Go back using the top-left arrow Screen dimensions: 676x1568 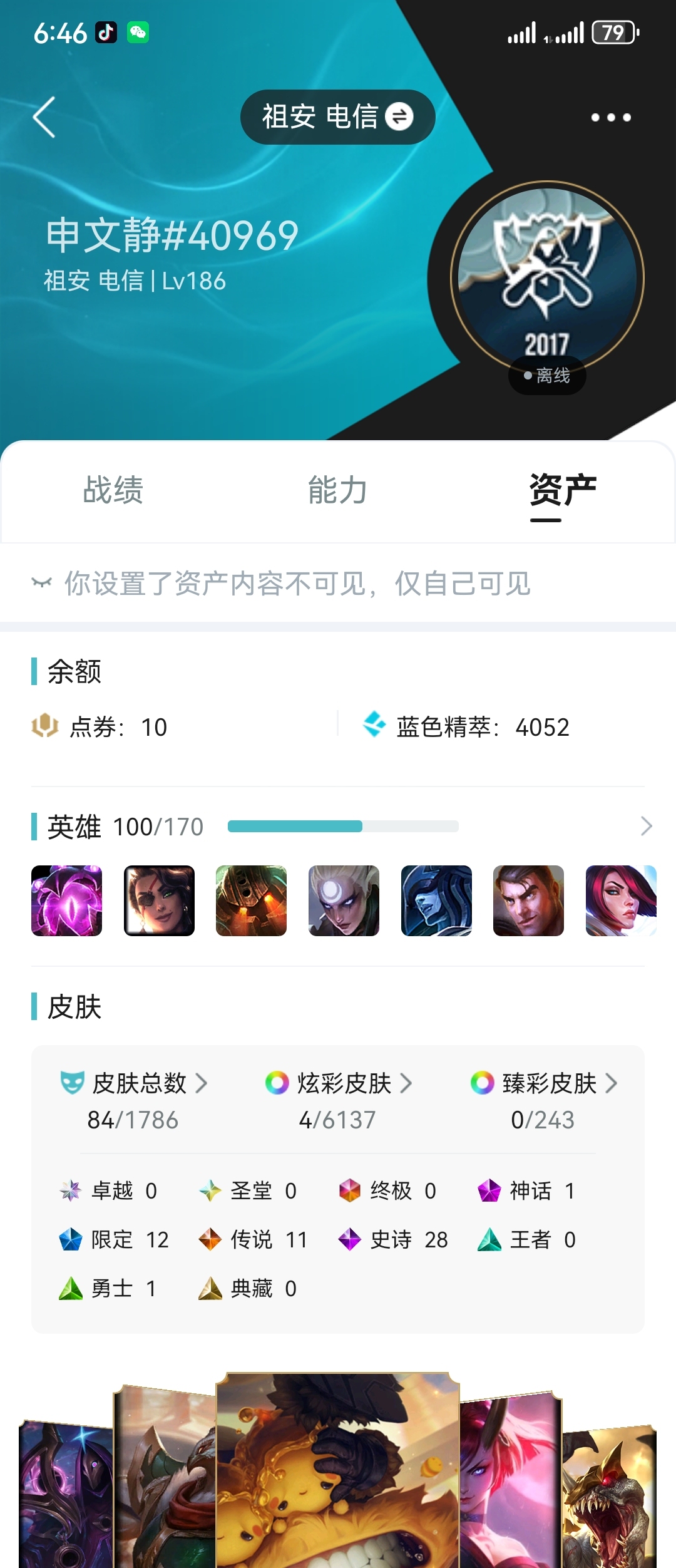click(44, 117)
